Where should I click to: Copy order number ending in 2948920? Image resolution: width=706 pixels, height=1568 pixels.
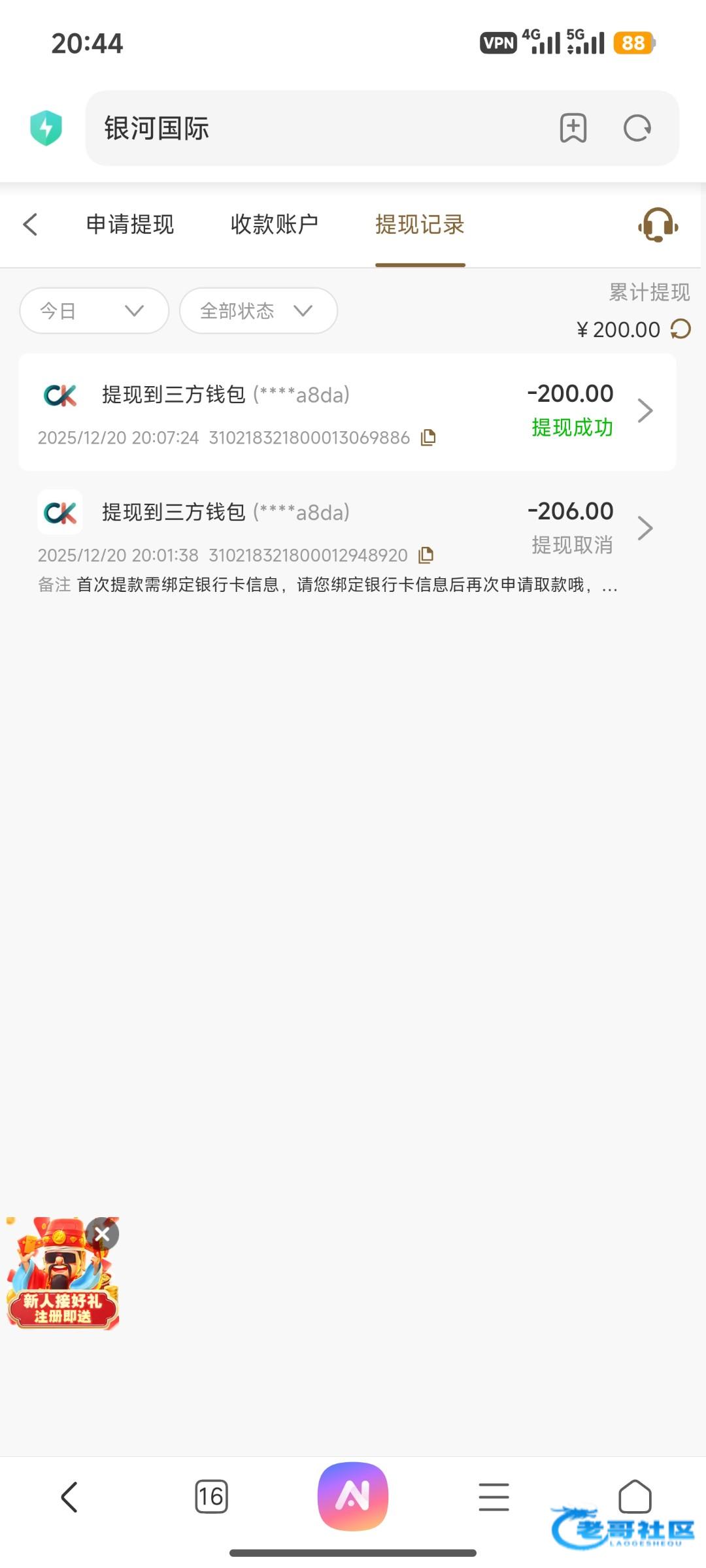point(426,555)
